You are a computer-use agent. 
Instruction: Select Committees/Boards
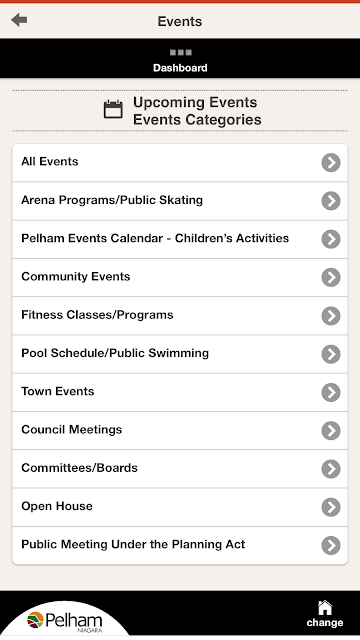click(x=180, y=469)
